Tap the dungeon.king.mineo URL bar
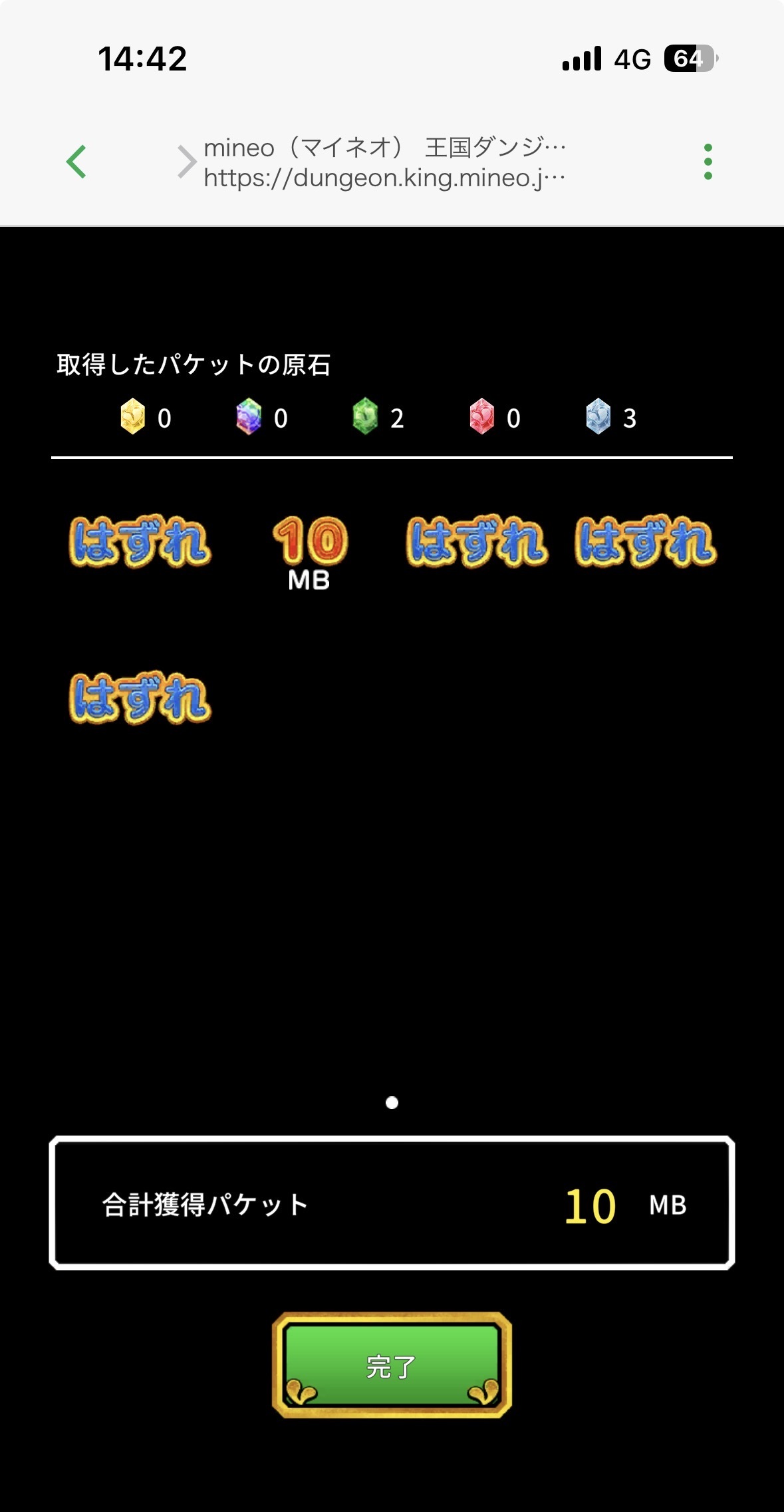Screen dimensions: 784x1512 click(x=384, y=162)
